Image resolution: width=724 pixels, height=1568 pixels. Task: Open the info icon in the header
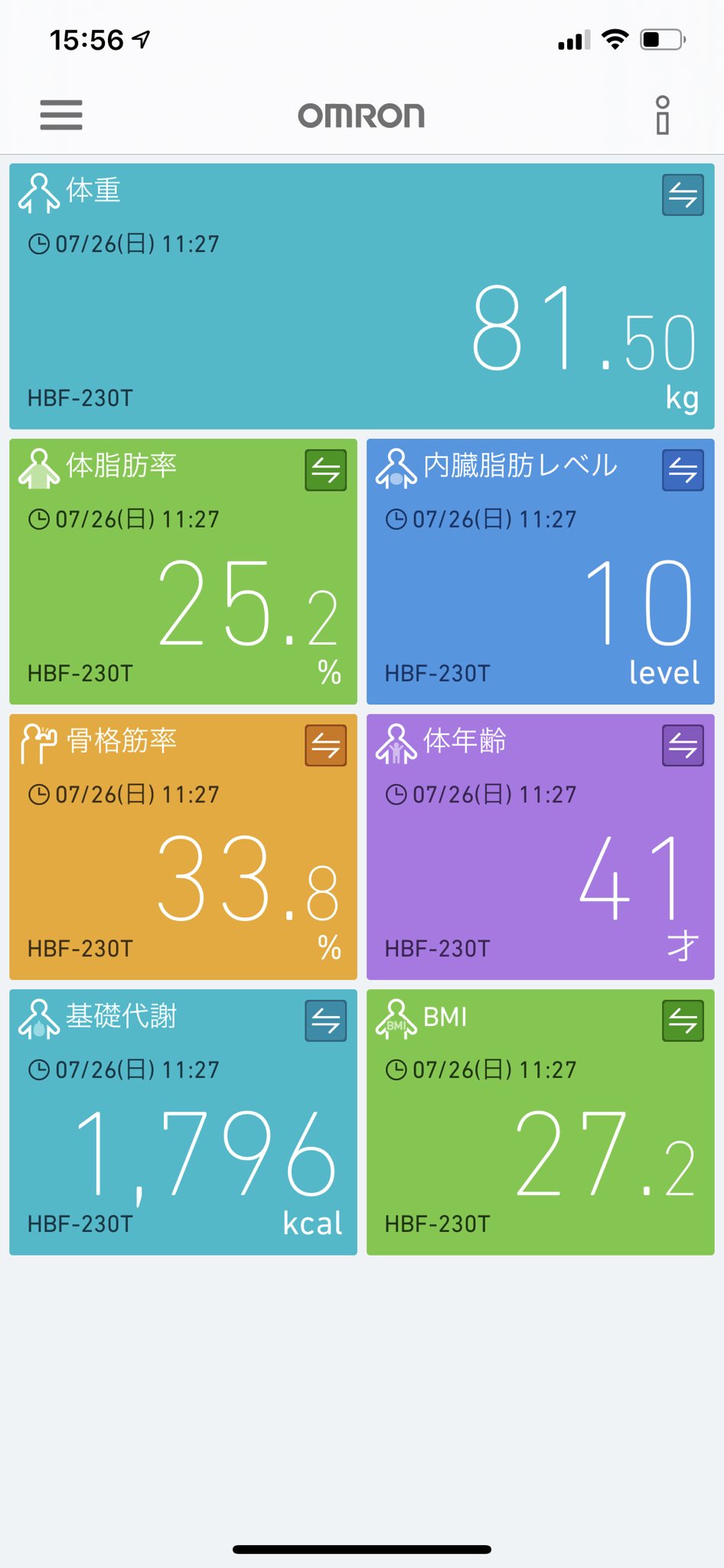coord(663,115)
